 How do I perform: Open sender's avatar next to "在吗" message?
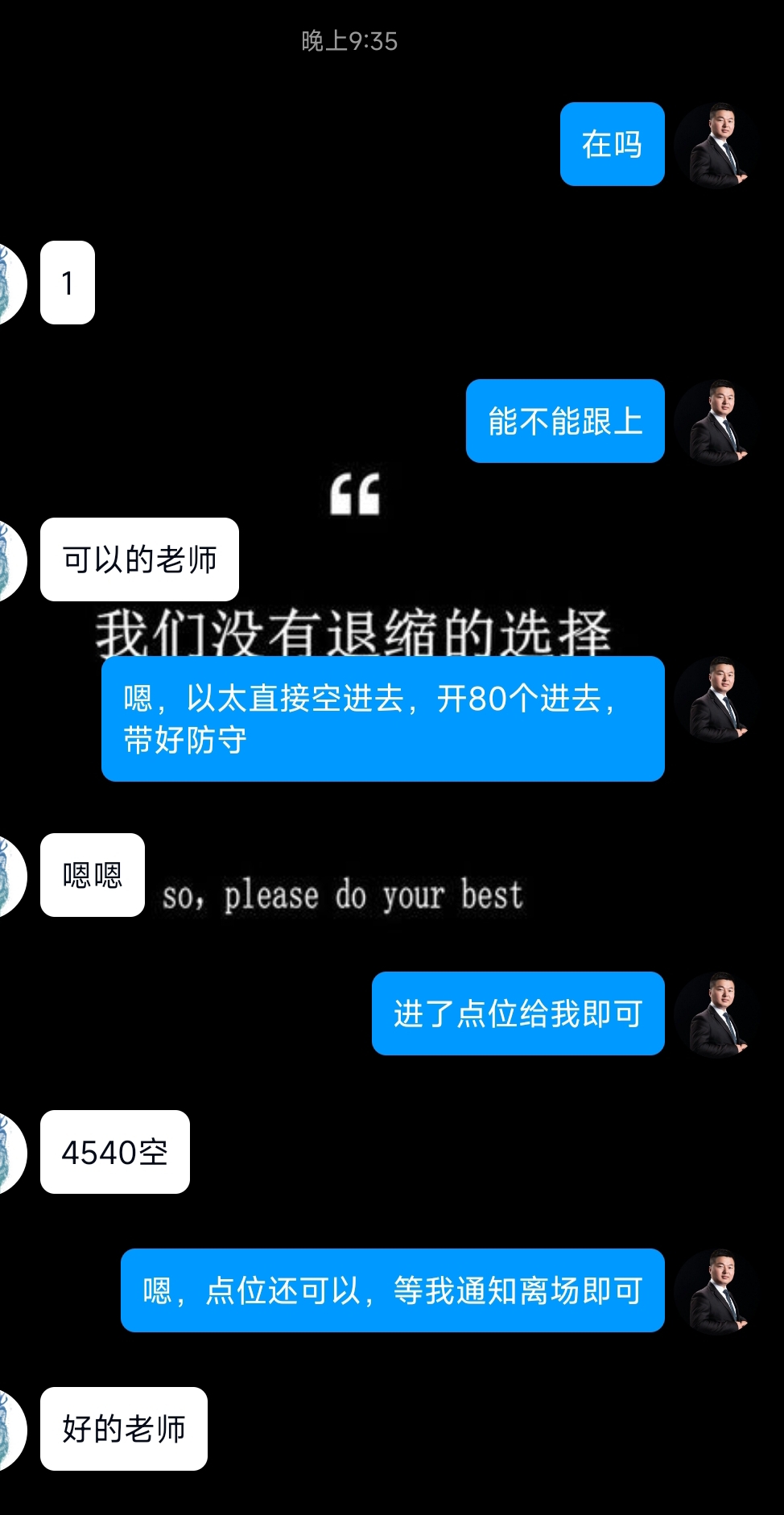pos(719,145)
